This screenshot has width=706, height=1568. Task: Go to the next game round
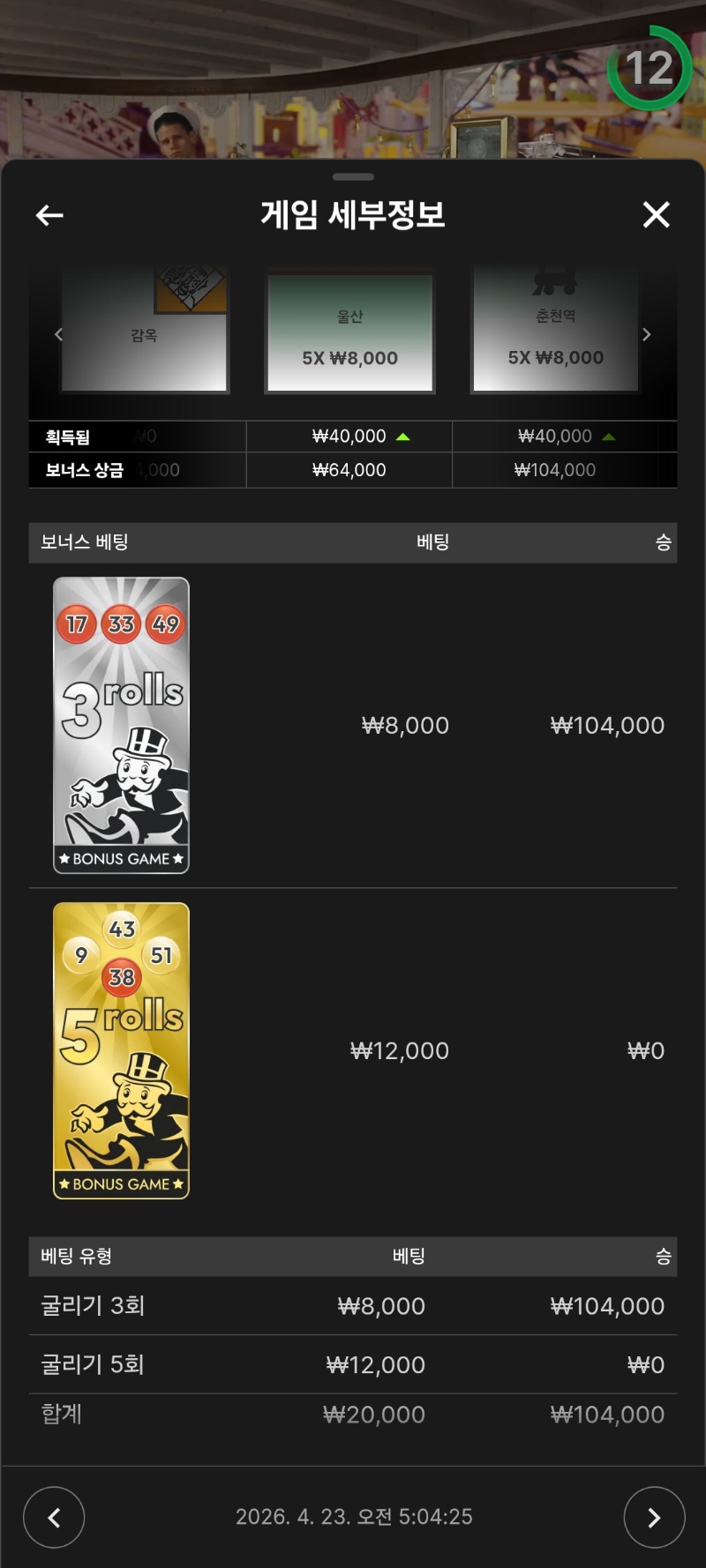(654, 1517)
